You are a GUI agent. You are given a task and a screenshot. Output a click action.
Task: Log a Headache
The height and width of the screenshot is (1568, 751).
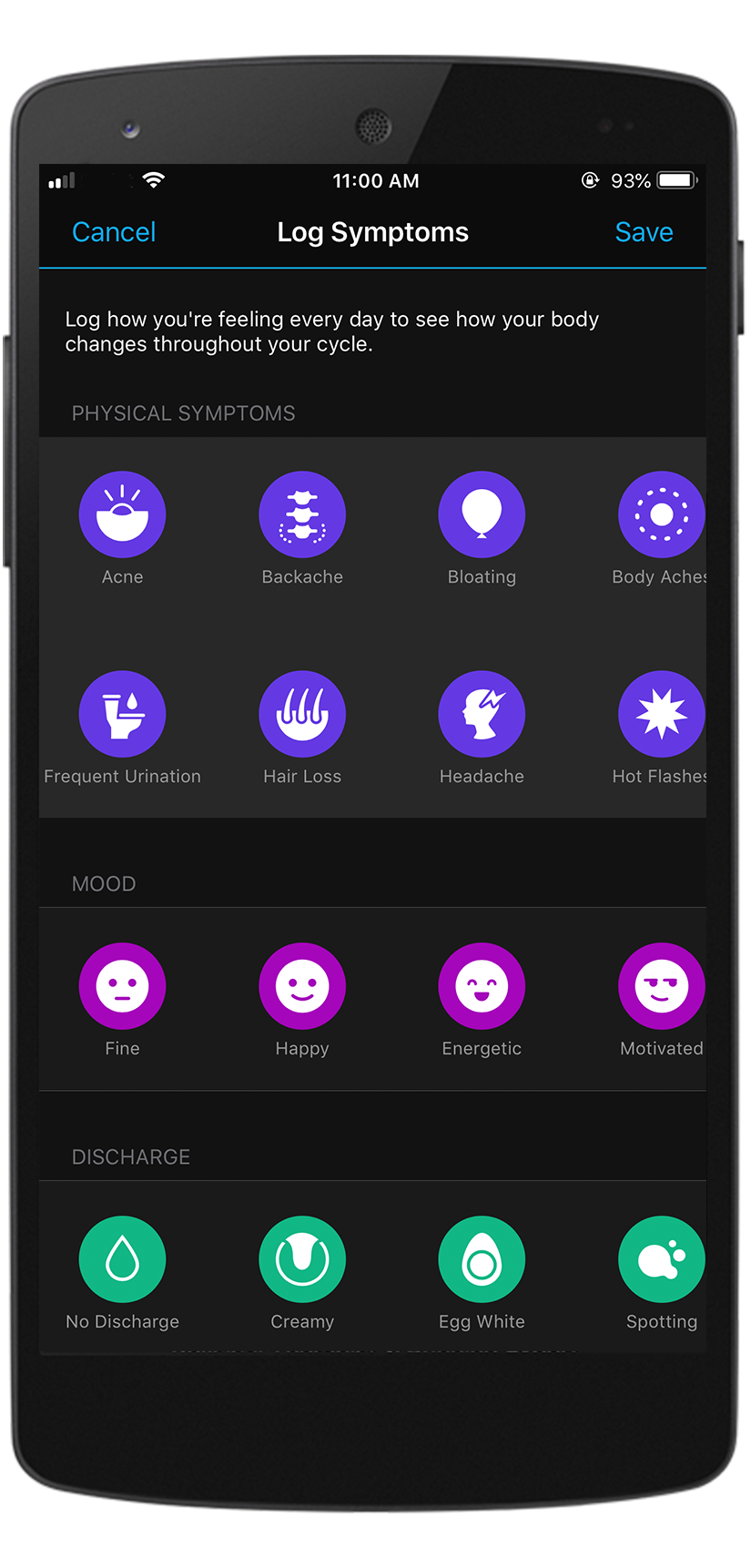(x=482, y=714)
